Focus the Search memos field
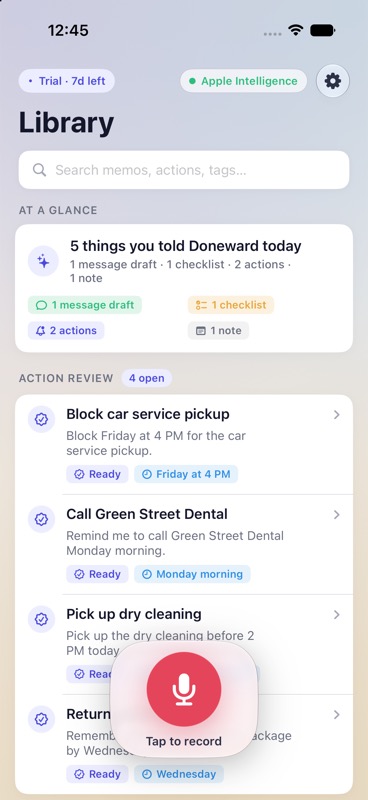This screenshot has height=800, width=368. 184,170
